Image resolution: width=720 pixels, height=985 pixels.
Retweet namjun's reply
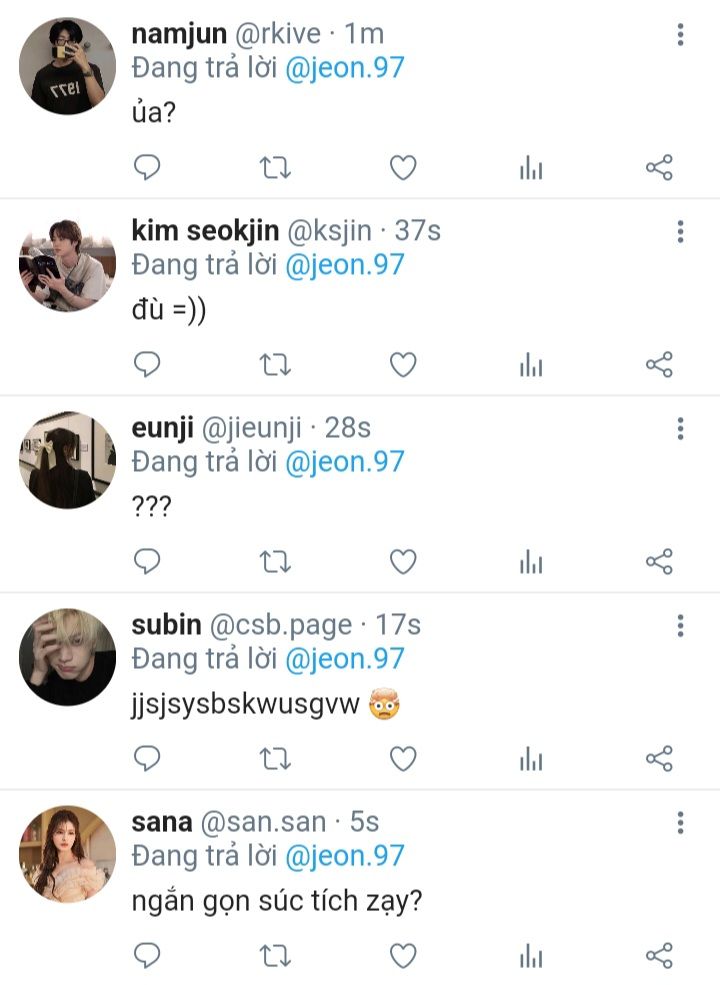click(x=275, y=168)
